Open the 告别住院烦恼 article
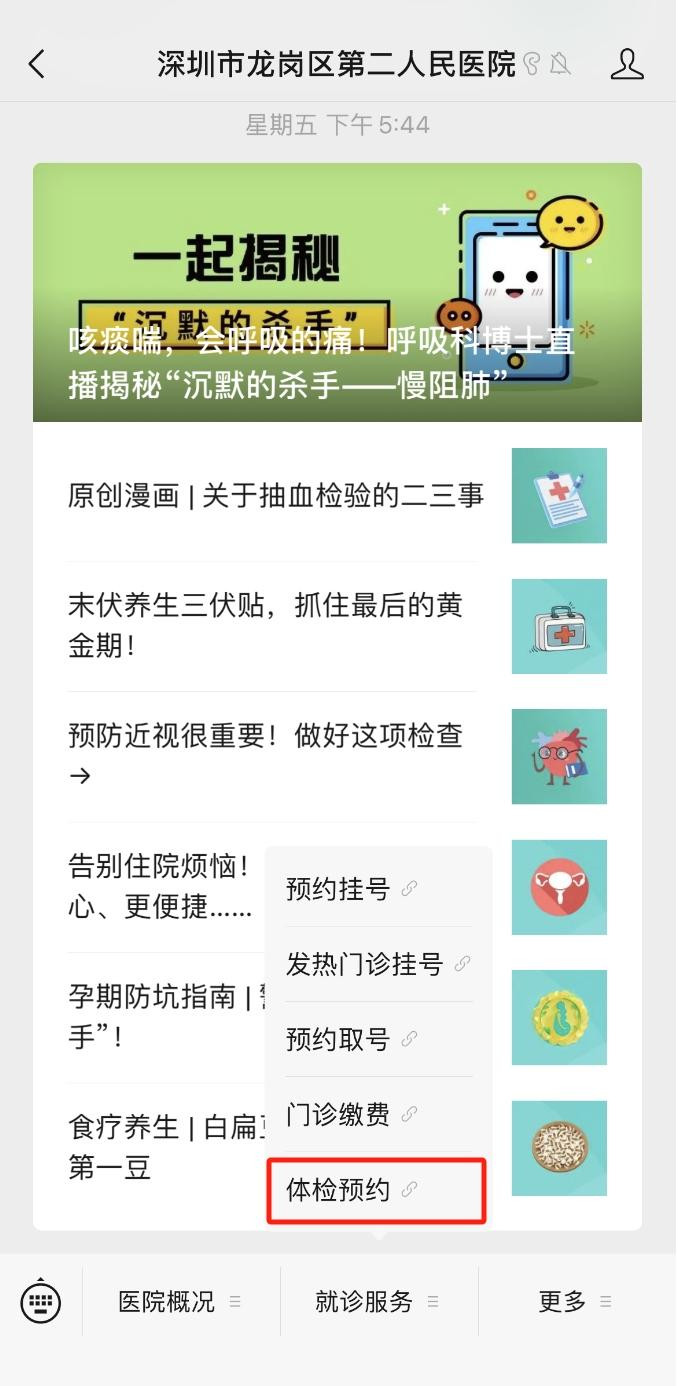Screen dimensions: 678x1386 (x=150, y=887)
